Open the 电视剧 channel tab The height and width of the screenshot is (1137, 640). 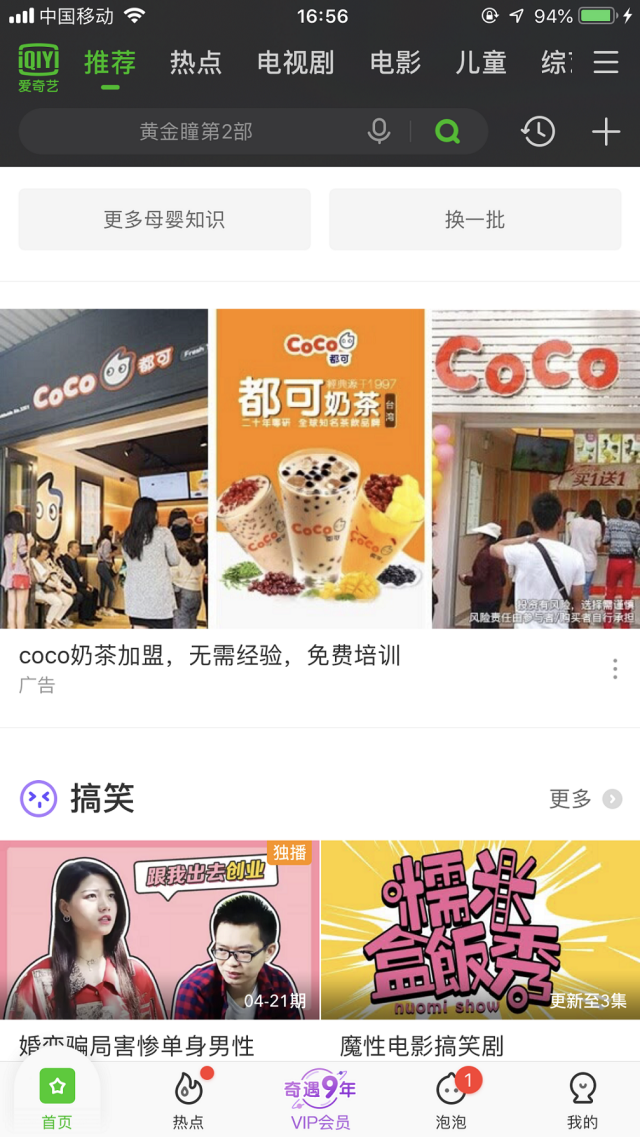(295, 63)
